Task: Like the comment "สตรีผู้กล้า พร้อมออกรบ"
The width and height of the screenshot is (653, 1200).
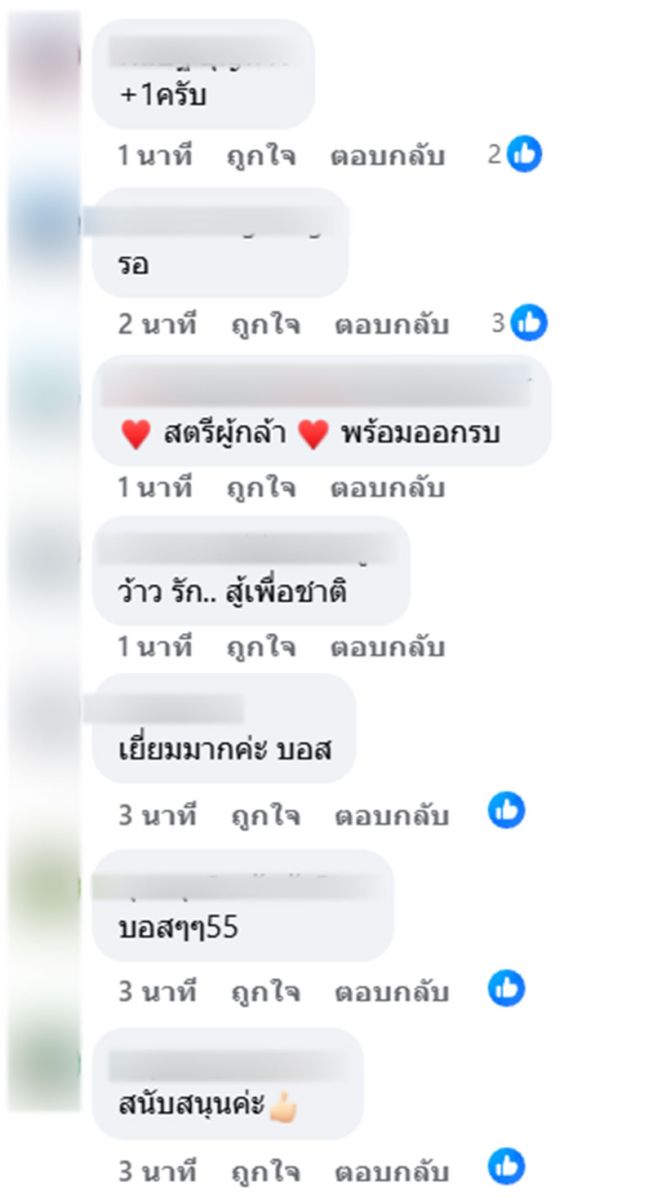Action: click(x=260, y=489)
